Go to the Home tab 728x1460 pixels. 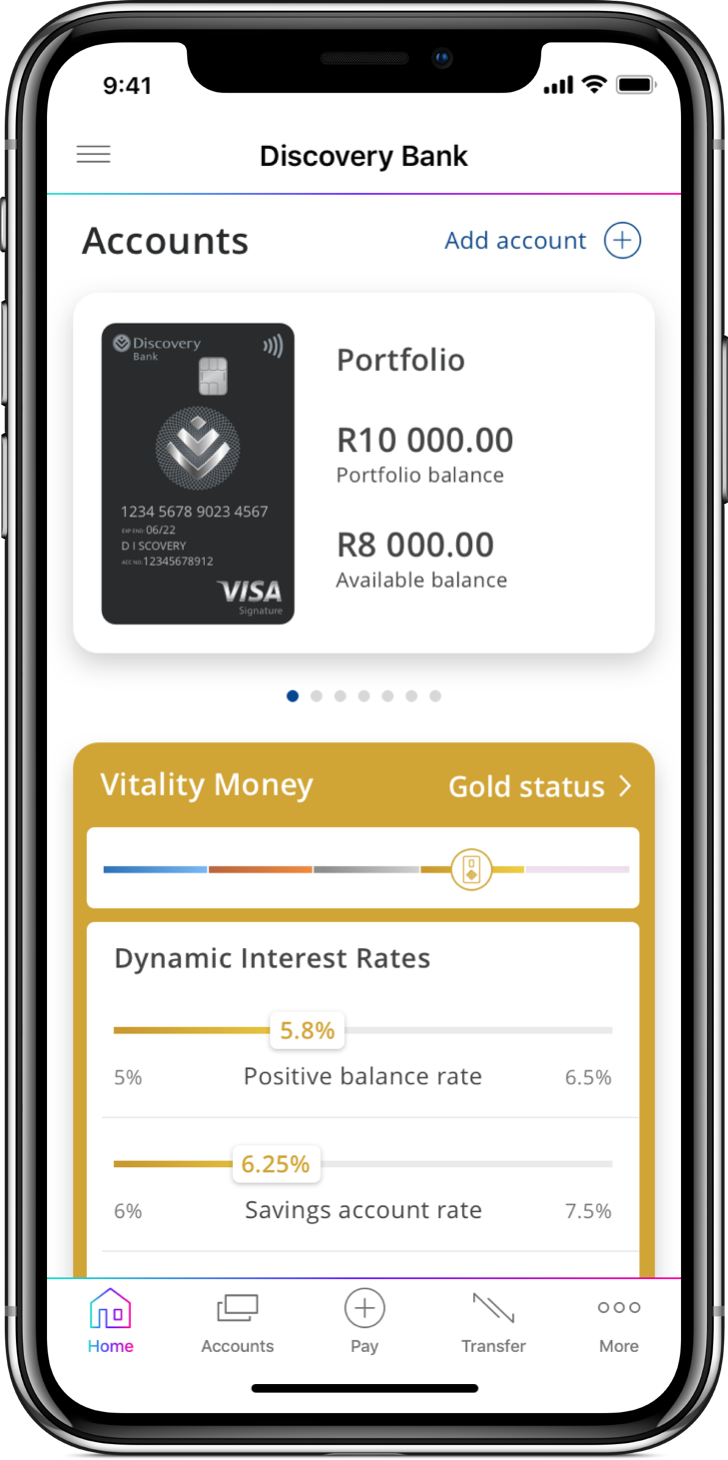click(110, 1320)
